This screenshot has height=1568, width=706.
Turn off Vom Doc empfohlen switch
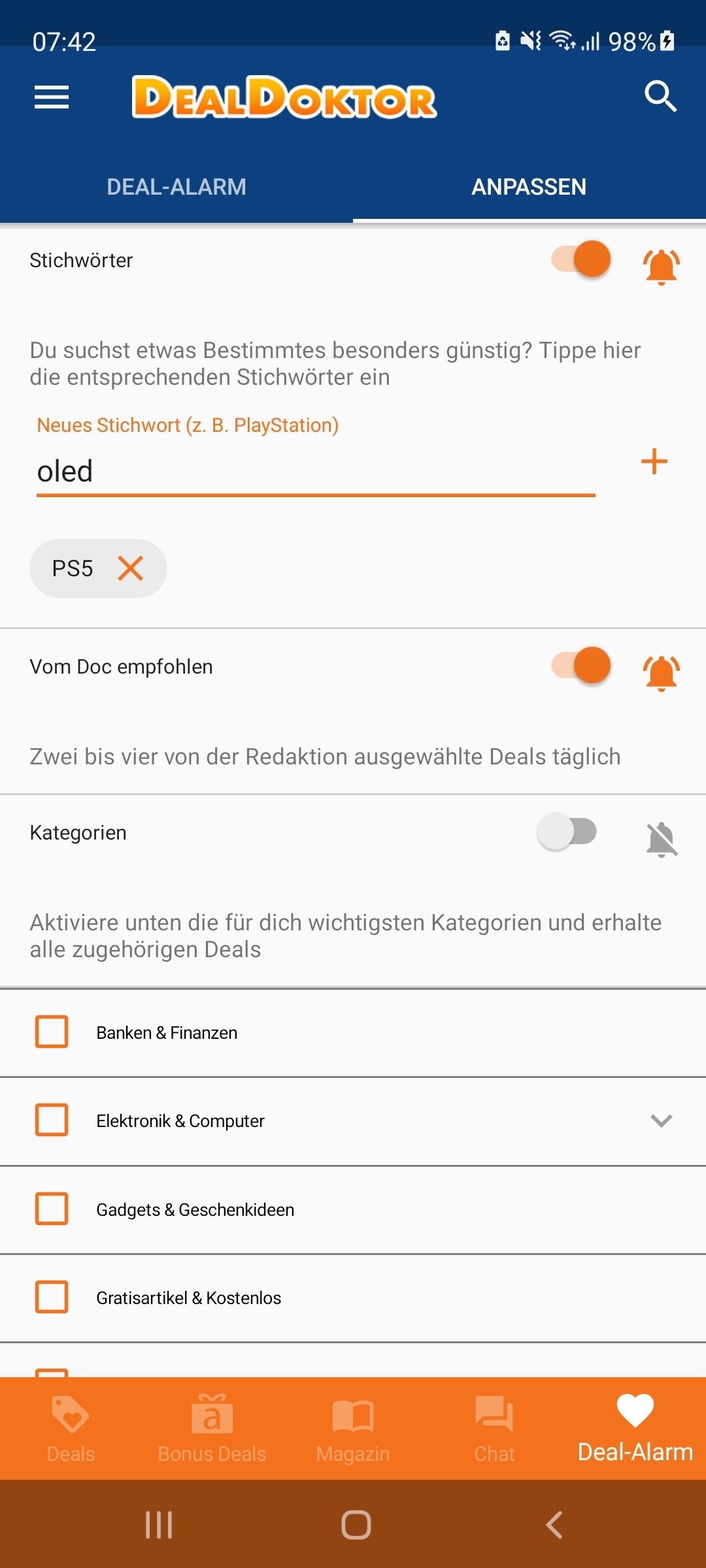(x=580, y=665)
